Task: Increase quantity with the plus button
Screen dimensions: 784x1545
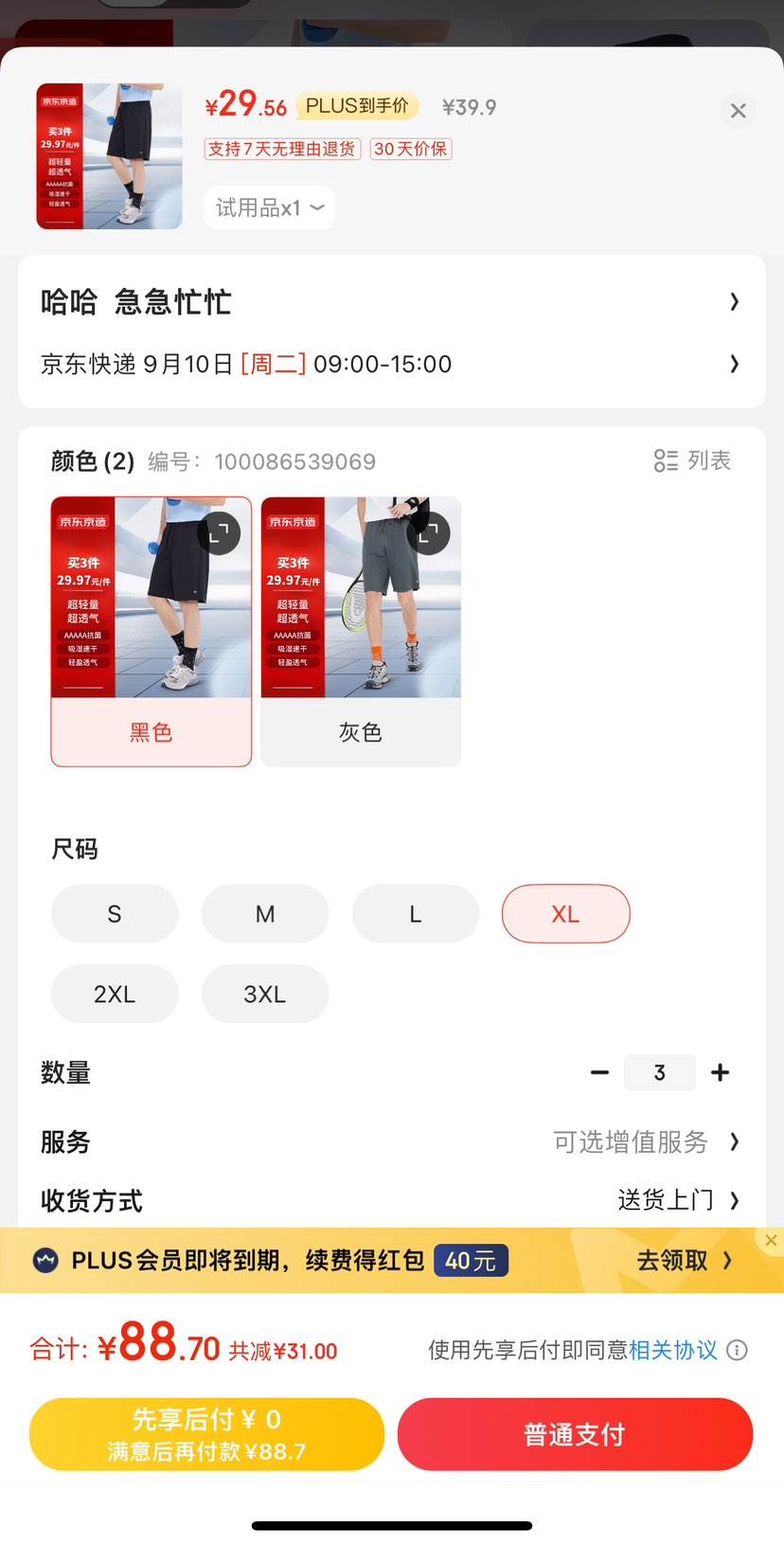Action: click(x=721, y=1072)
